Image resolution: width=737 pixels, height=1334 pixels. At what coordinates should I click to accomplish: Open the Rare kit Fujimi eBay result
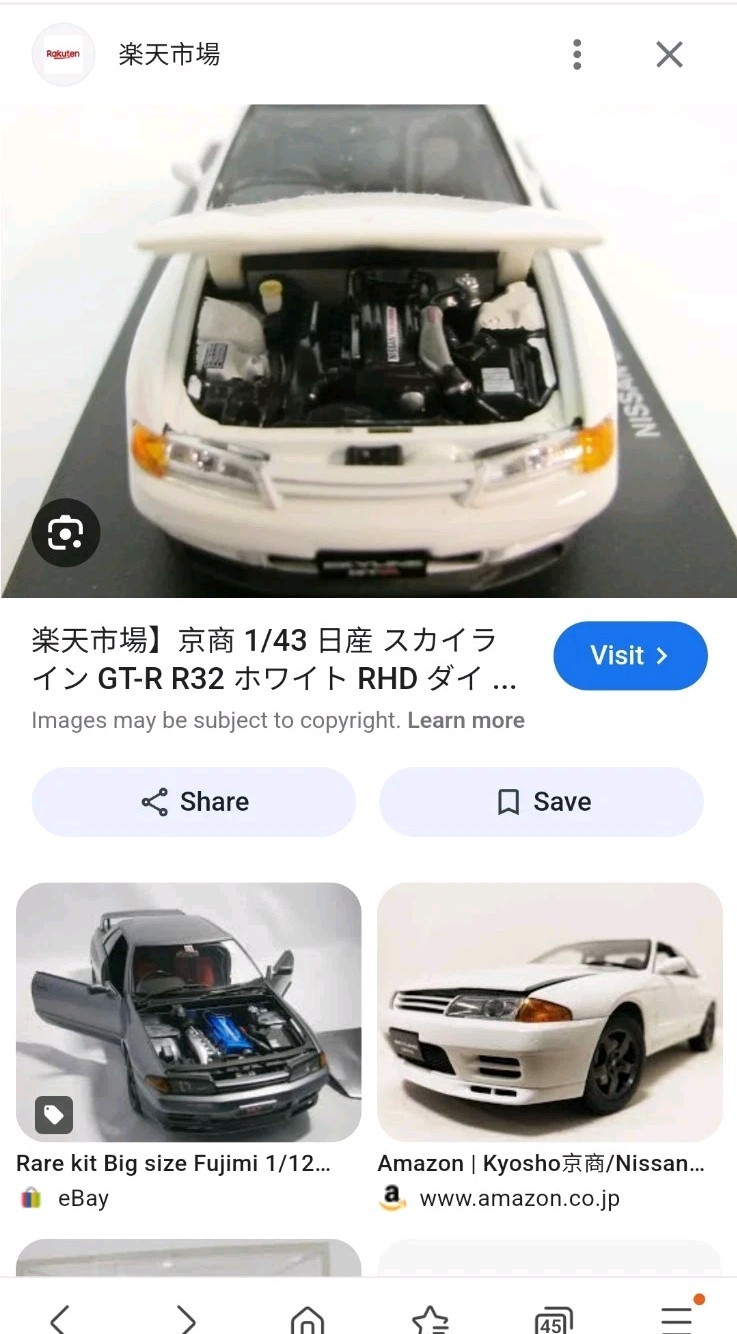[188, 1012]
